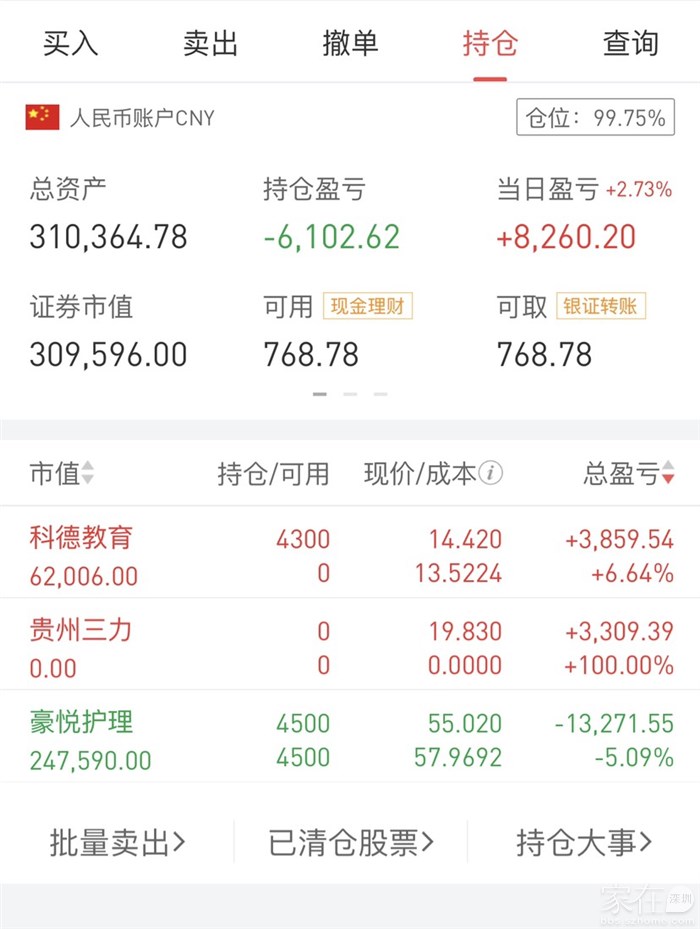This screenshot has width=700, height=929.
Task: Open the 贵州三力 holding row
Action: click(x=350, y=647)
